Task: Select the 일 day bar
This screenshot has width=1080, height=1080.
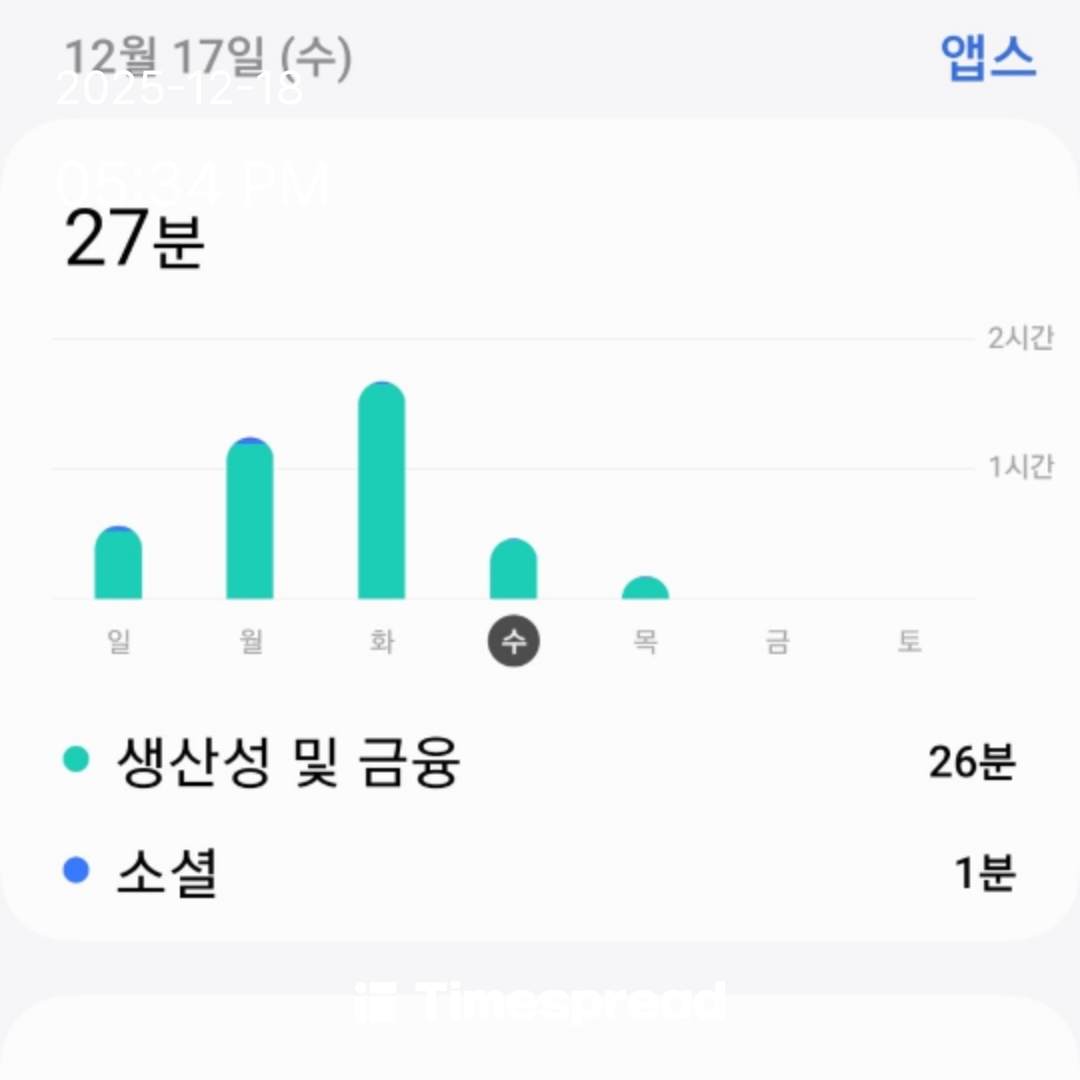Action: point(119,564)
